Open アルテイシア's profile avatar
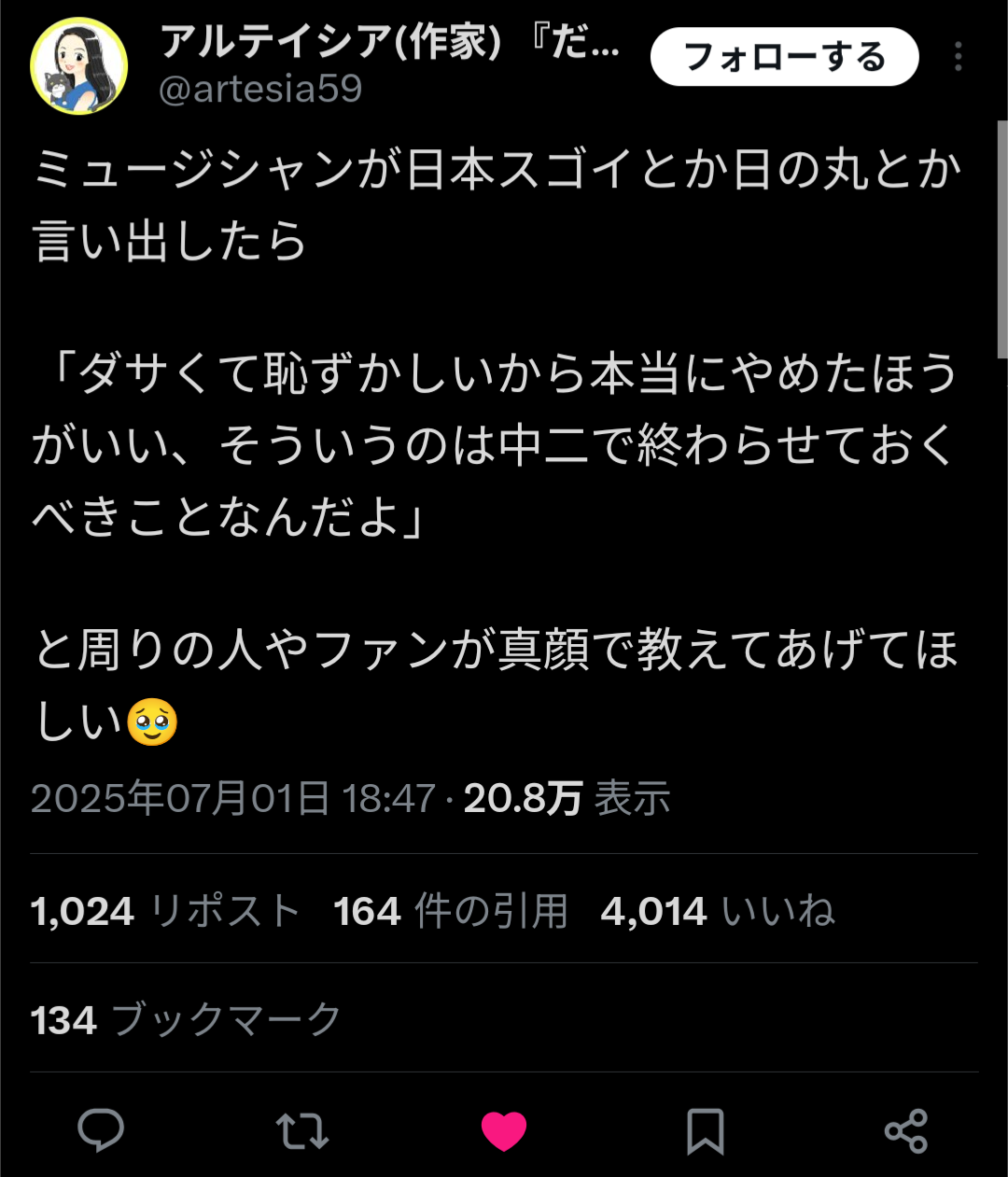 (x=78, y=65)
